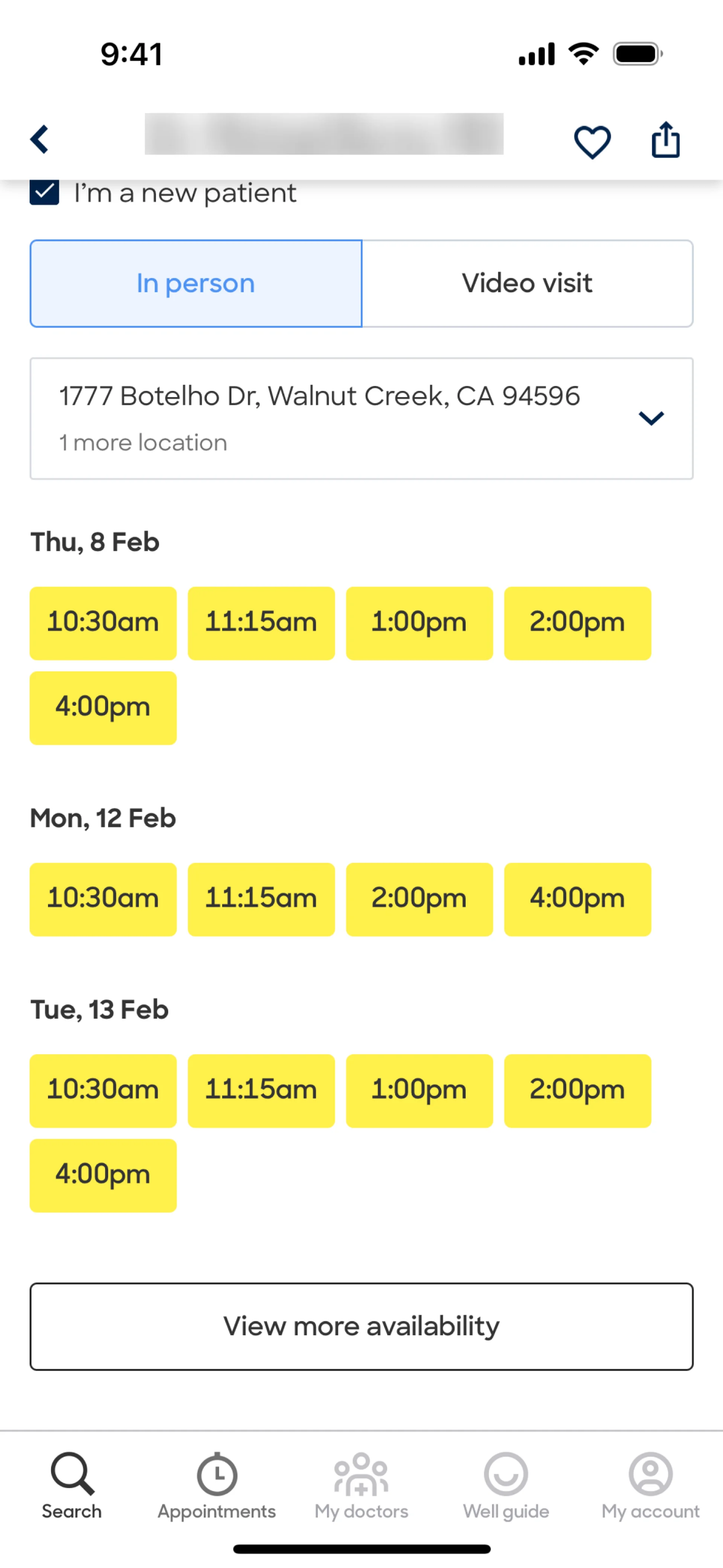Tap View more availability
The height and width of the screenshot is (1568, 723).
point(361,1327)
